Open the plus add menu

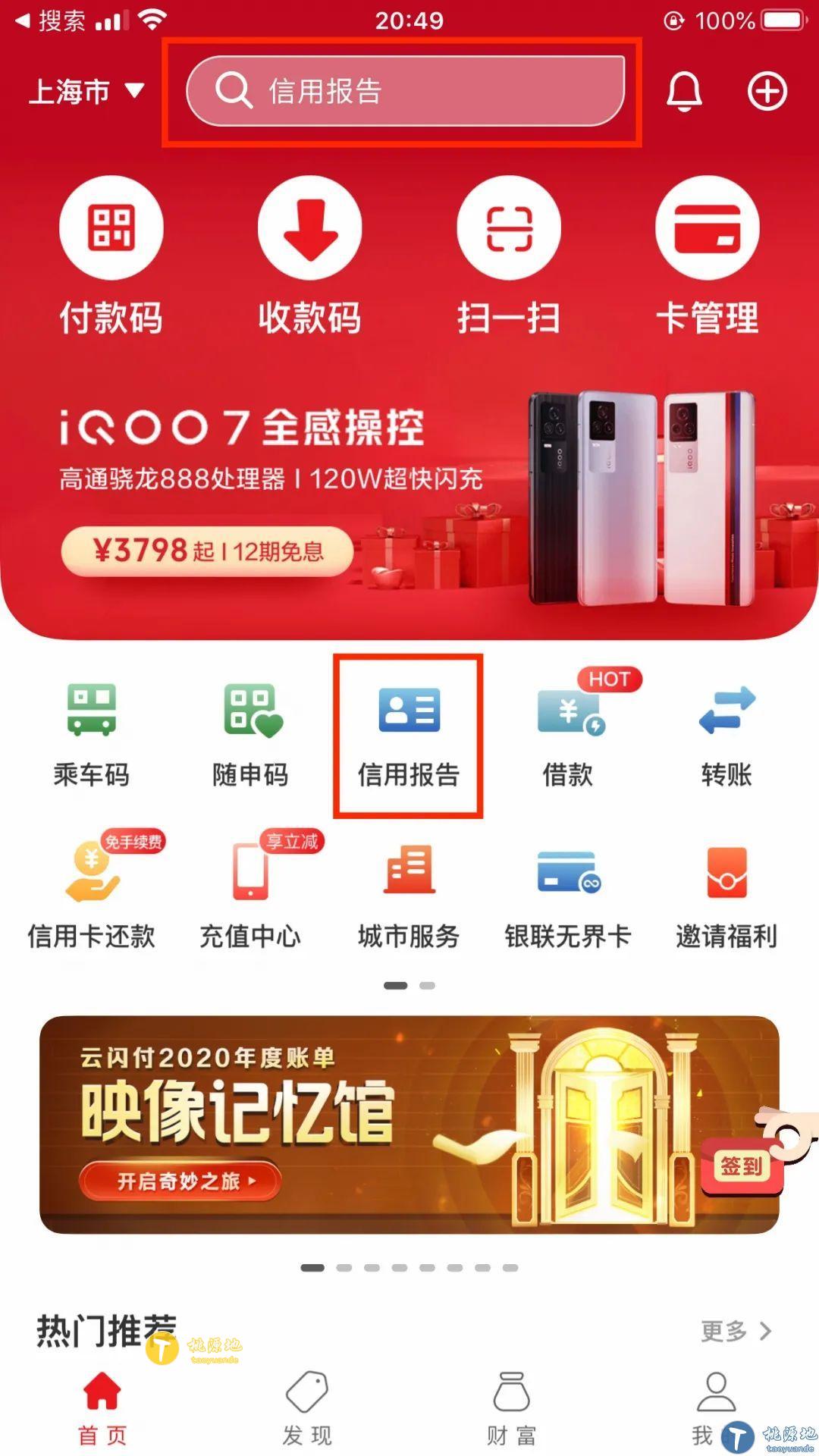[x=767, y=92]
